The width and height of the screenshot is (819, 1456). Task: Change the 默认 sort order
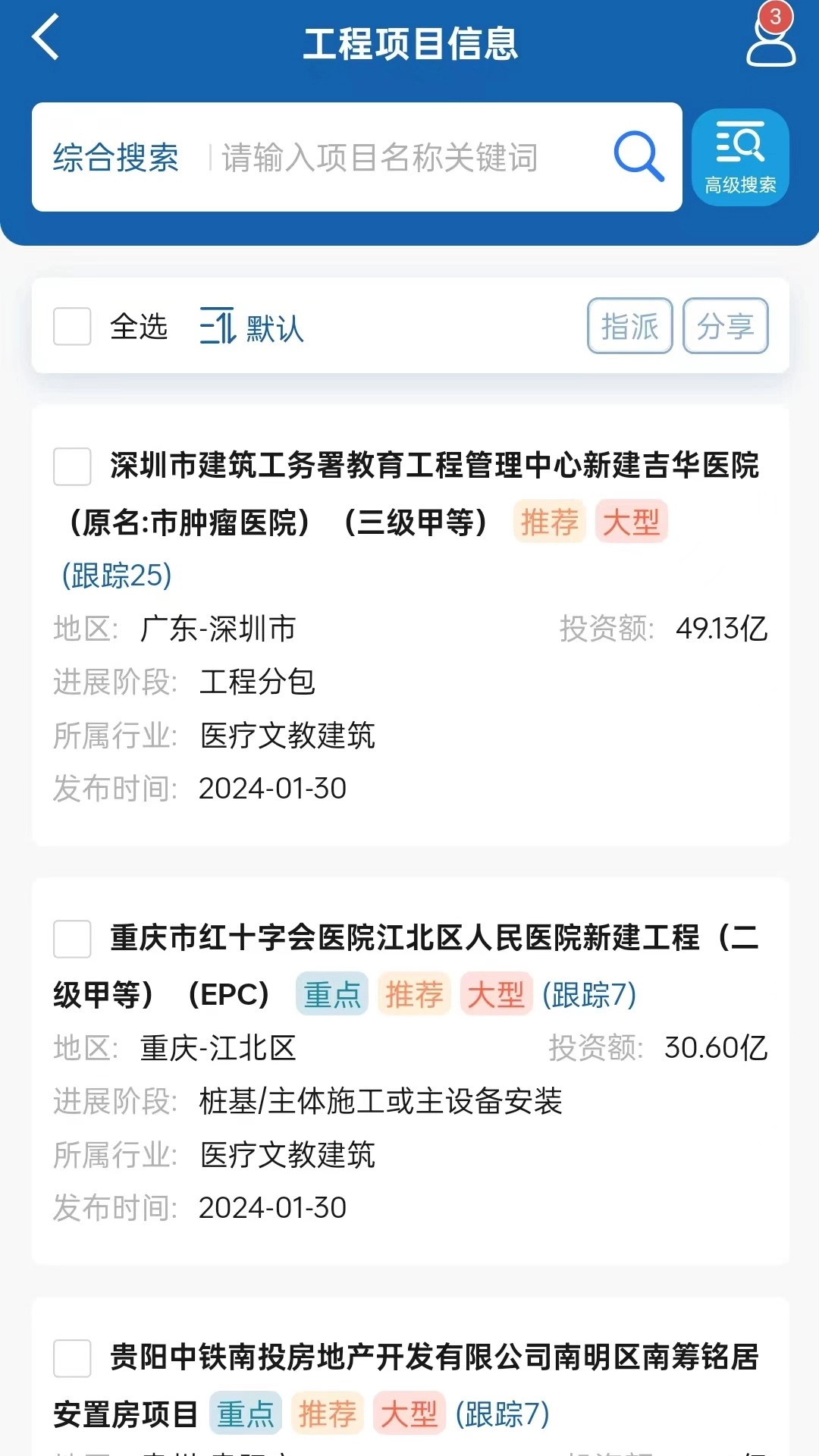(x=252, y=327)
